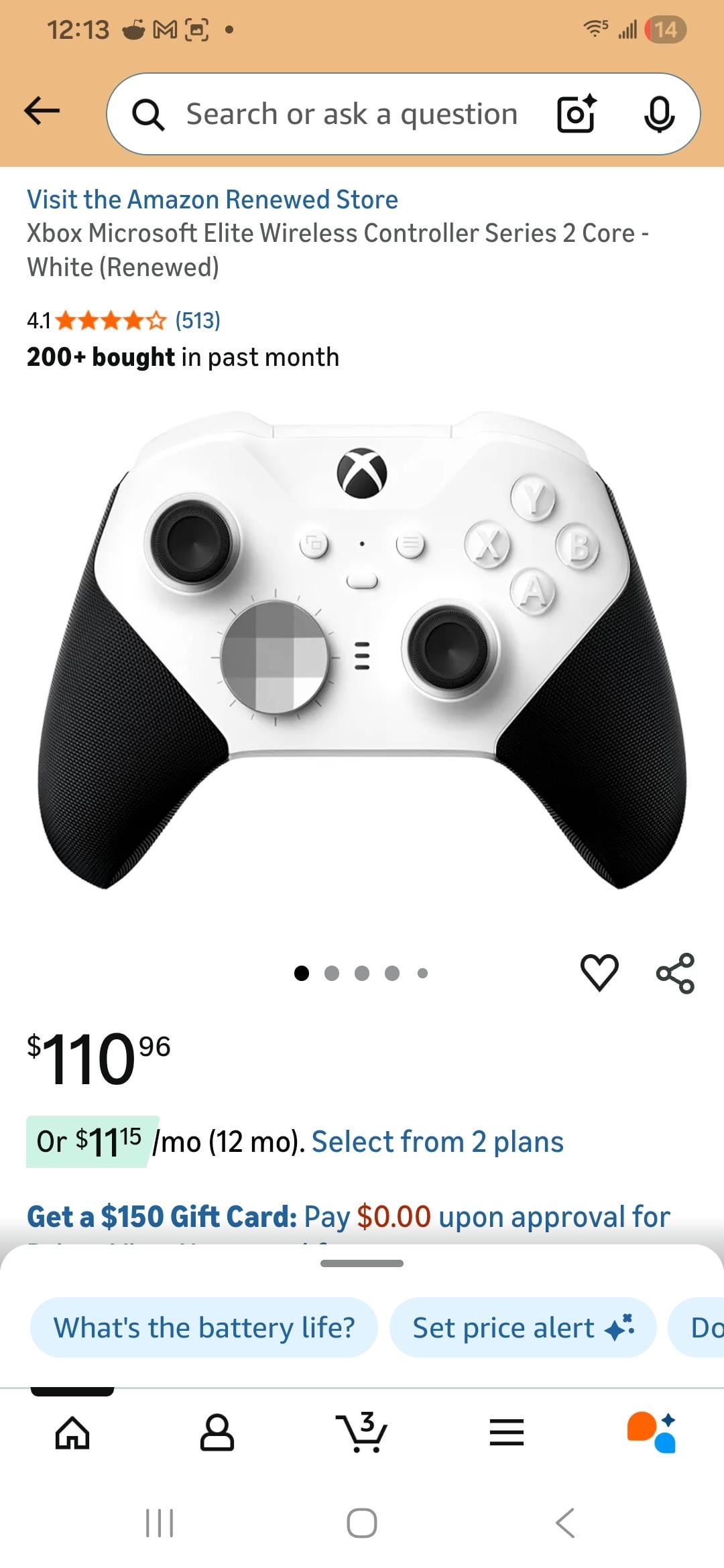Share this product listing

675,972
